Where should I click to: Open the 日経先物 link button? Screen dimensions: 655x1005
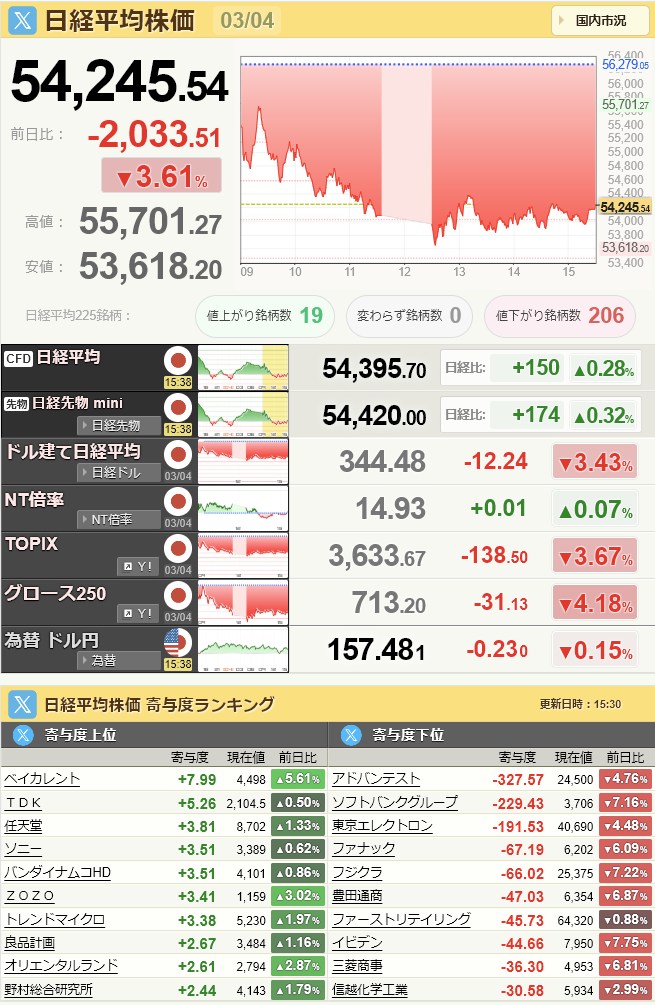coord(119,426)
